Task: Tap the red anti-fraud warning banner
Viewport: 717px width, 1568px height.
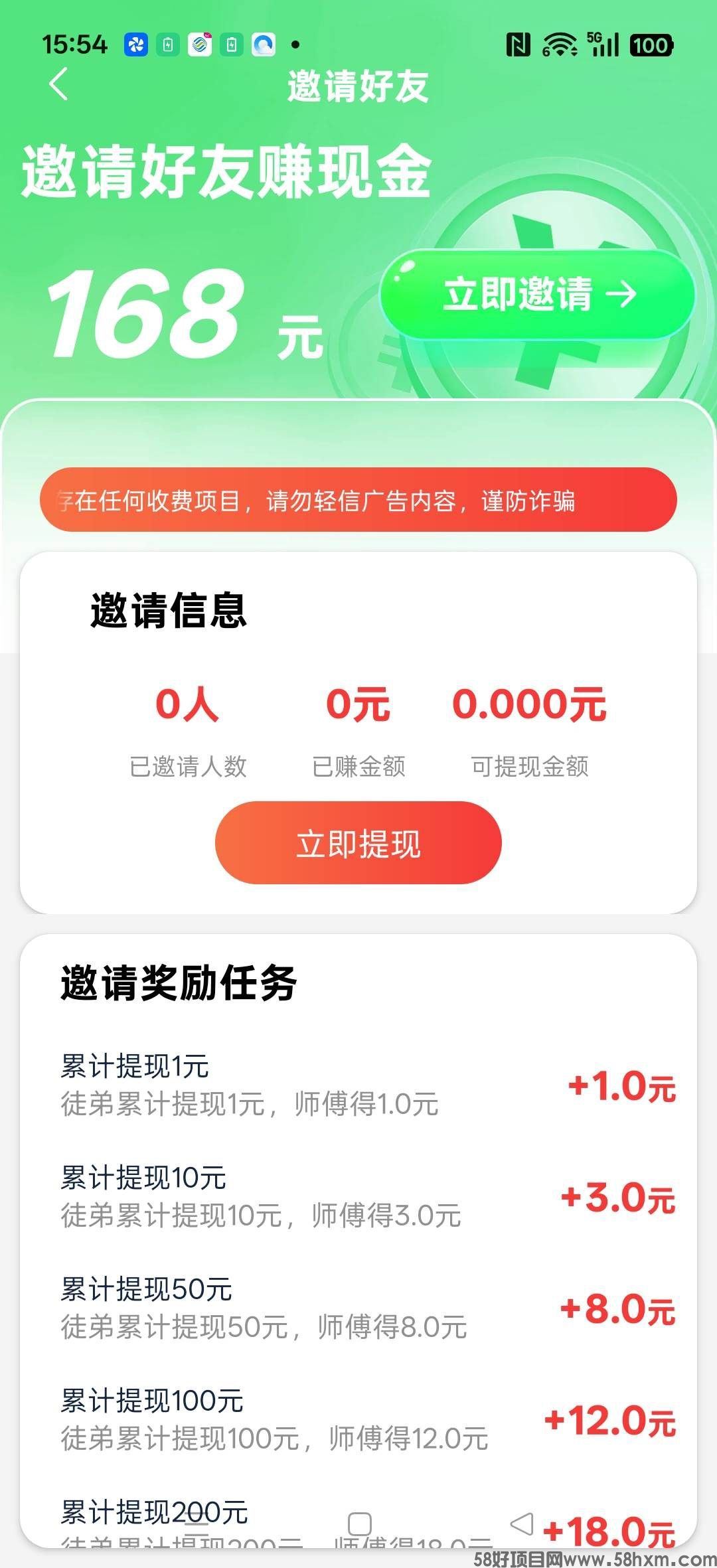Action: [x=358, y=499]
